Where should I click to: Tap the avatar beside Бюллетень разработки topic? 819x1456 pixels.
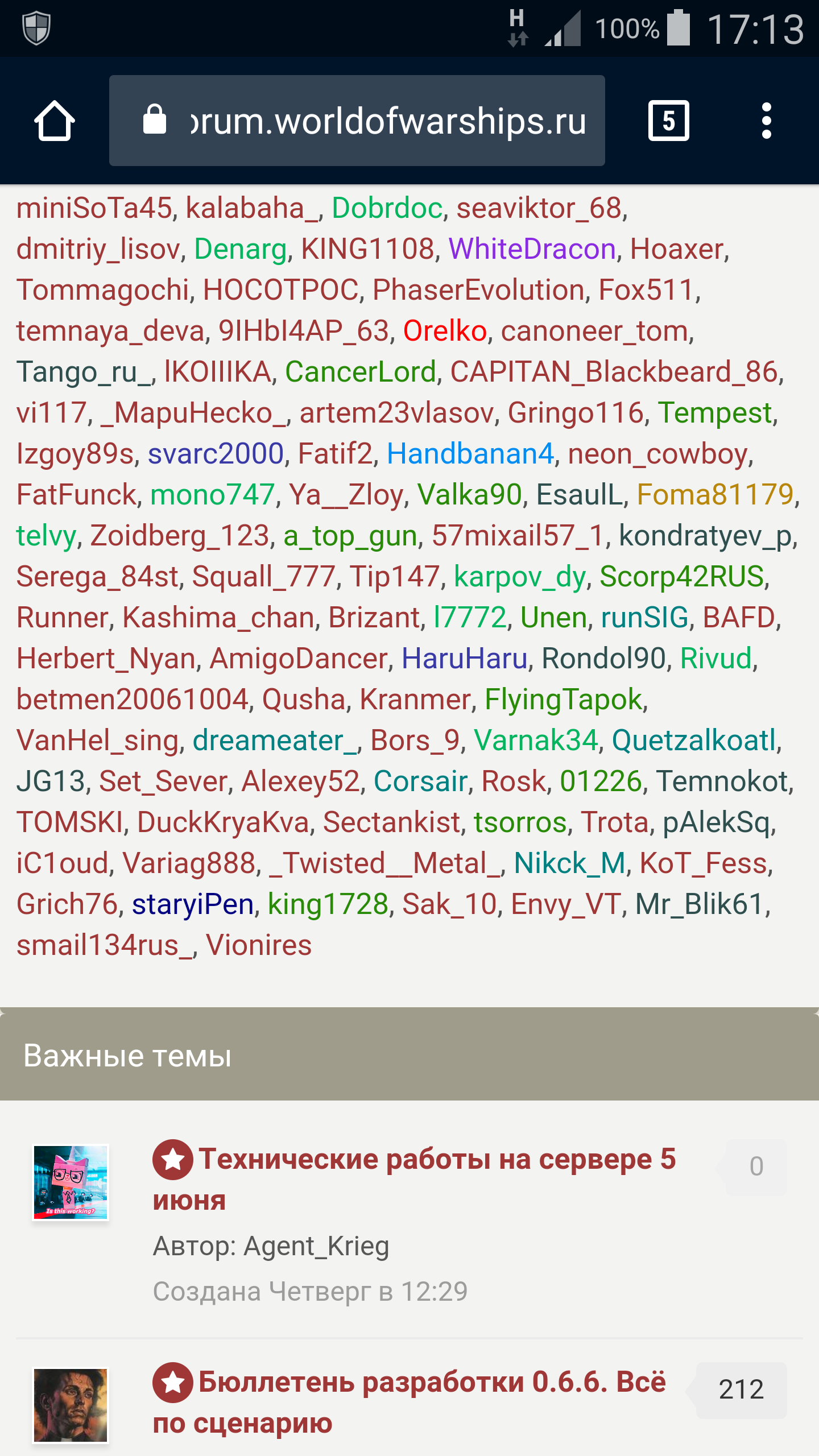71,1405
